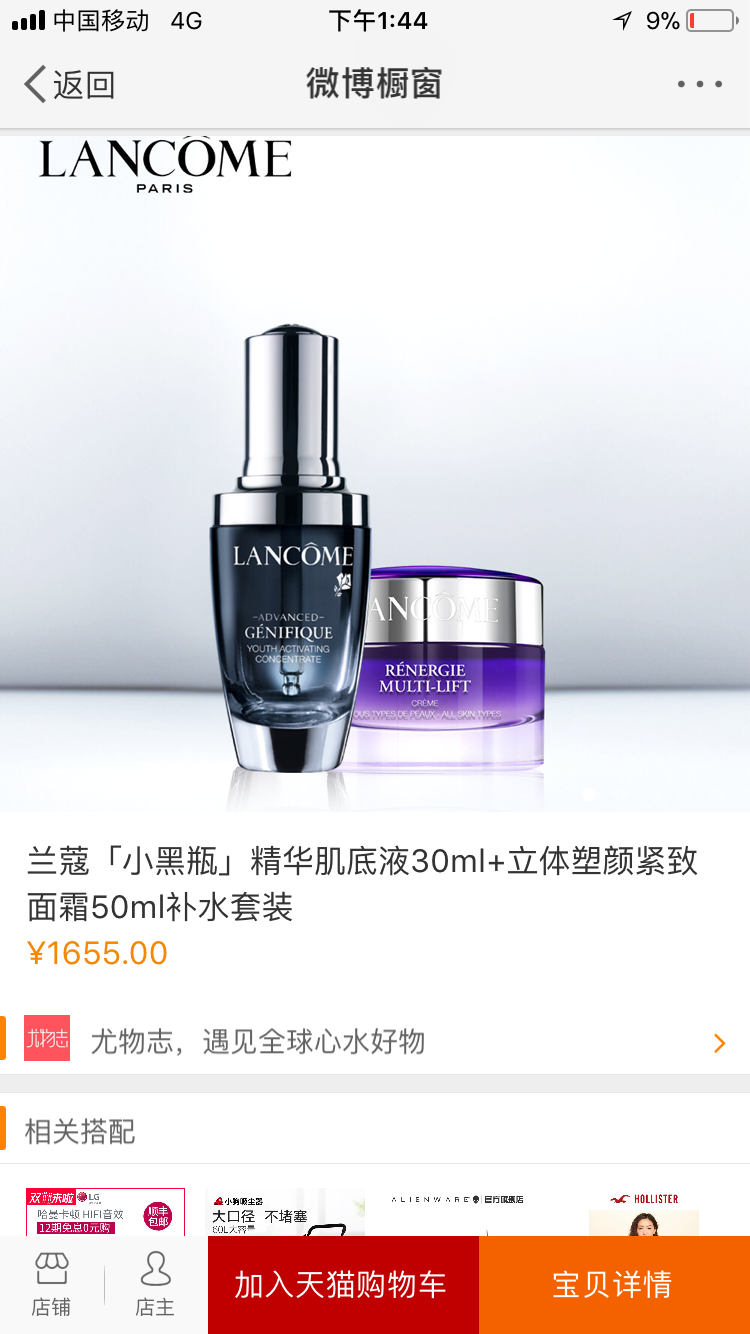Tap the 店铺 store icon

51,1284
